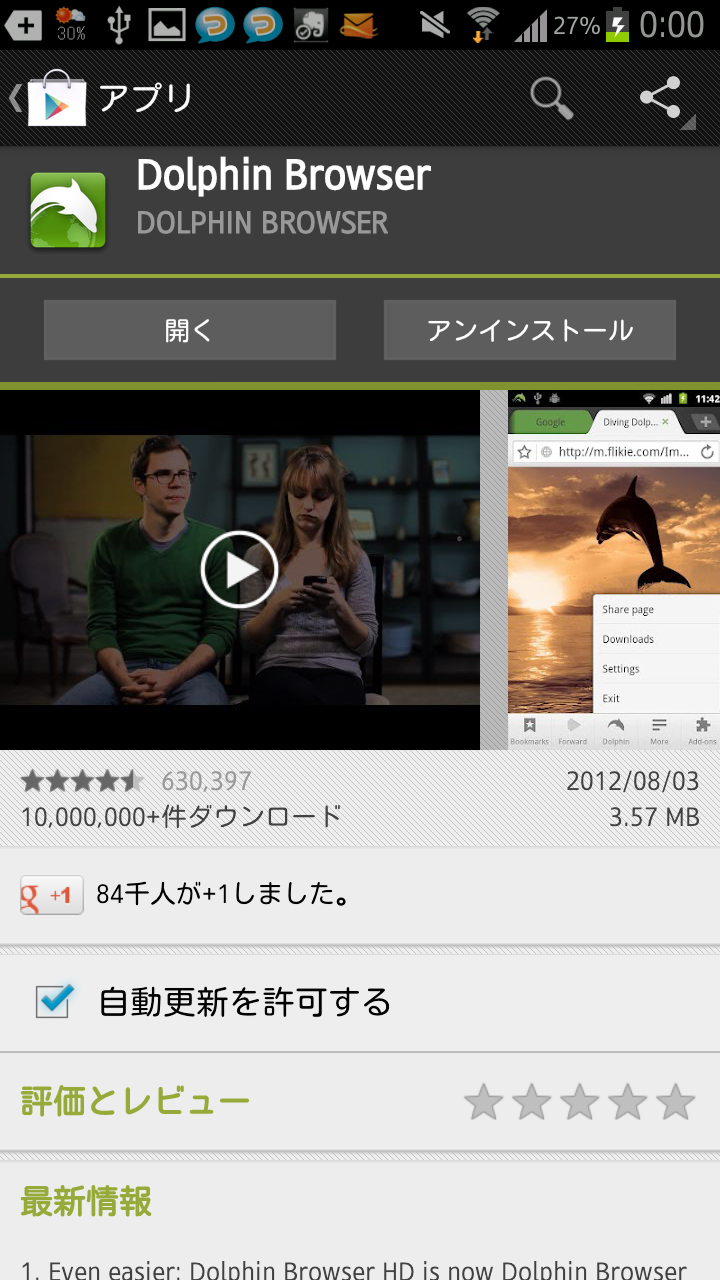Image resolution: width=720 pixels, height=1280 pixels.
Task: Tap the Google +1 button
Action: pyautogui.click(x=51, y=895)
